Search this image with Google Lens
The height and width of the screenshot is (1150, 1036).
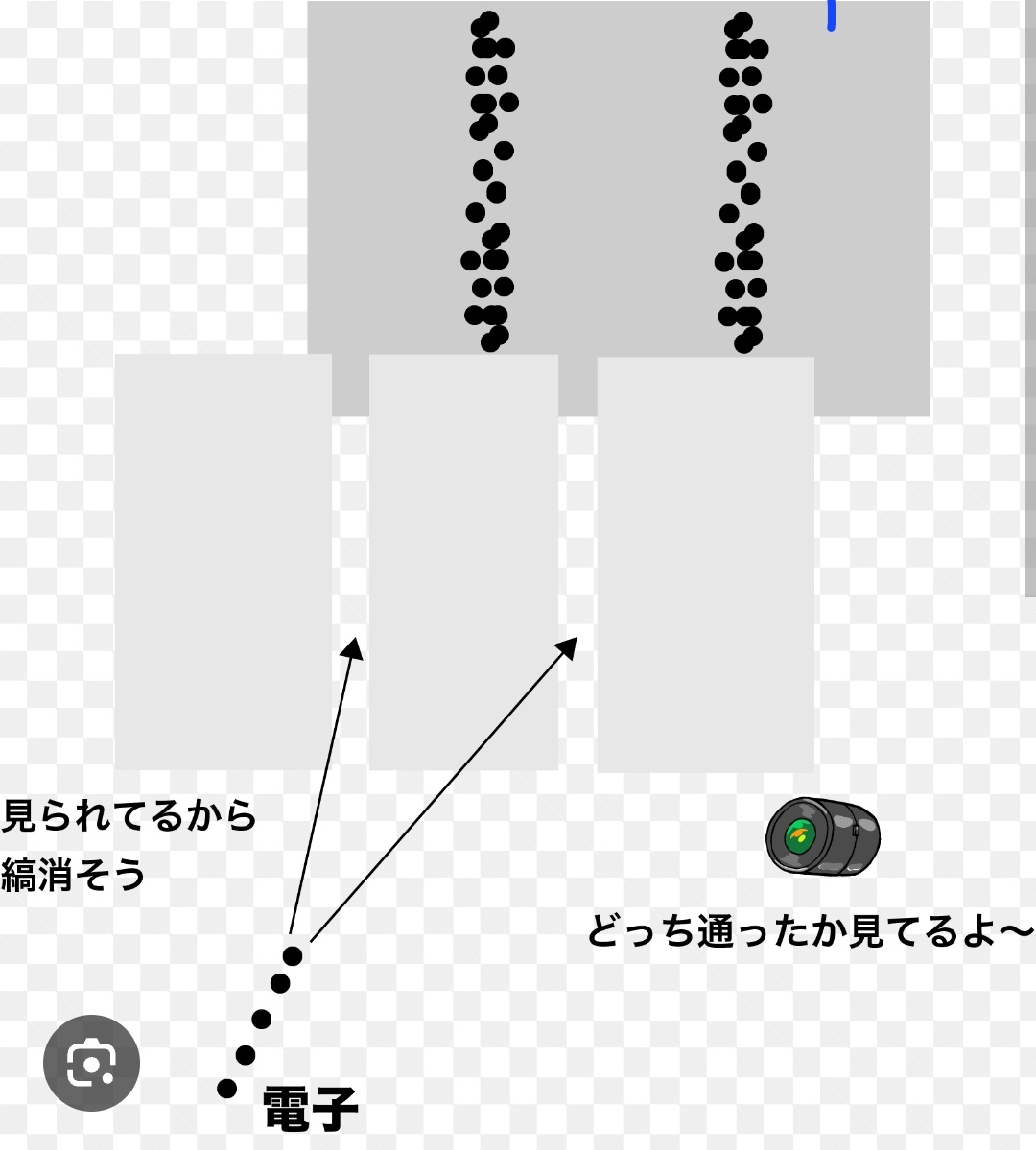pos(92,1063)
